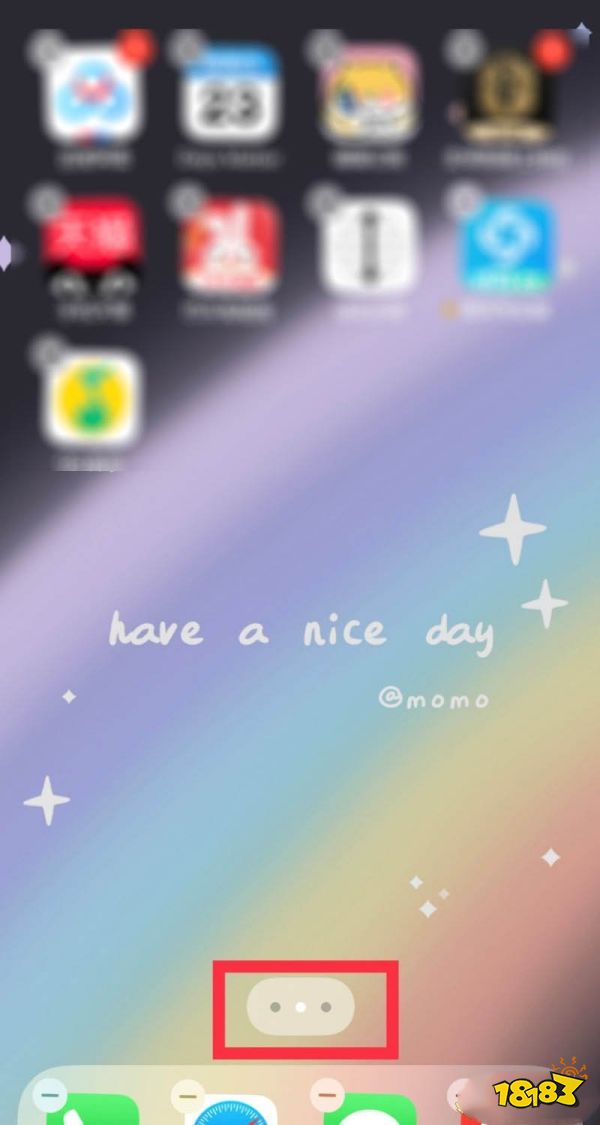
Task: Remove the Calendar app via its minus badge
Action: 186,45
